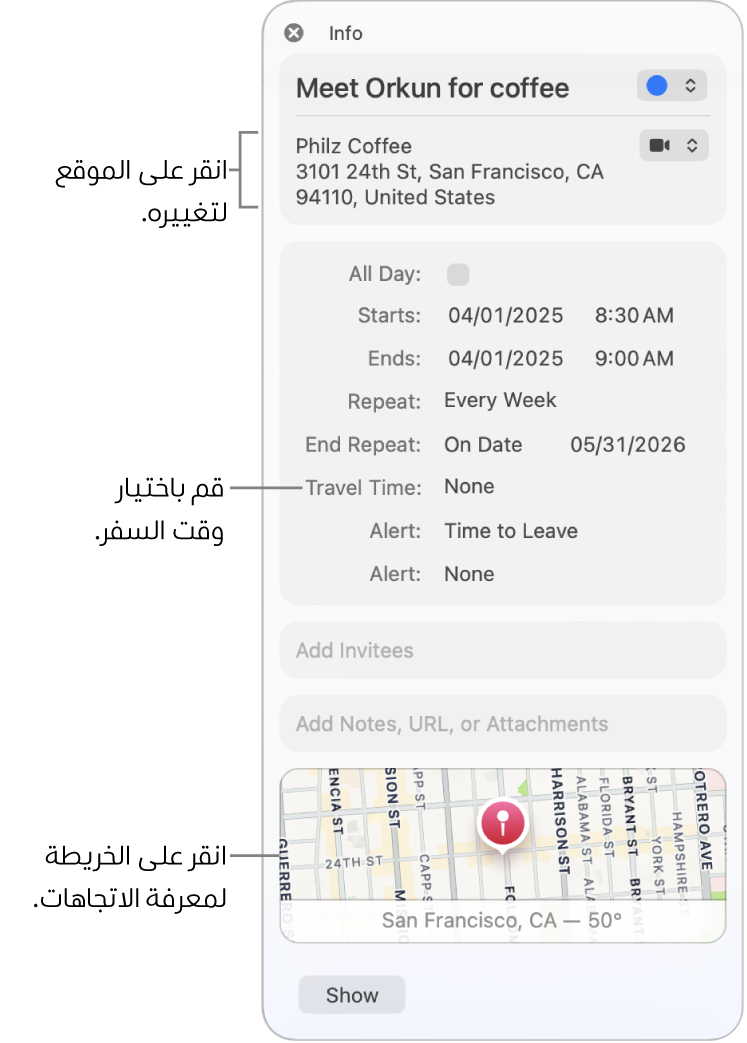
Task: Change the Starts date 04/01/2025
Action: [x=505, y=316]
